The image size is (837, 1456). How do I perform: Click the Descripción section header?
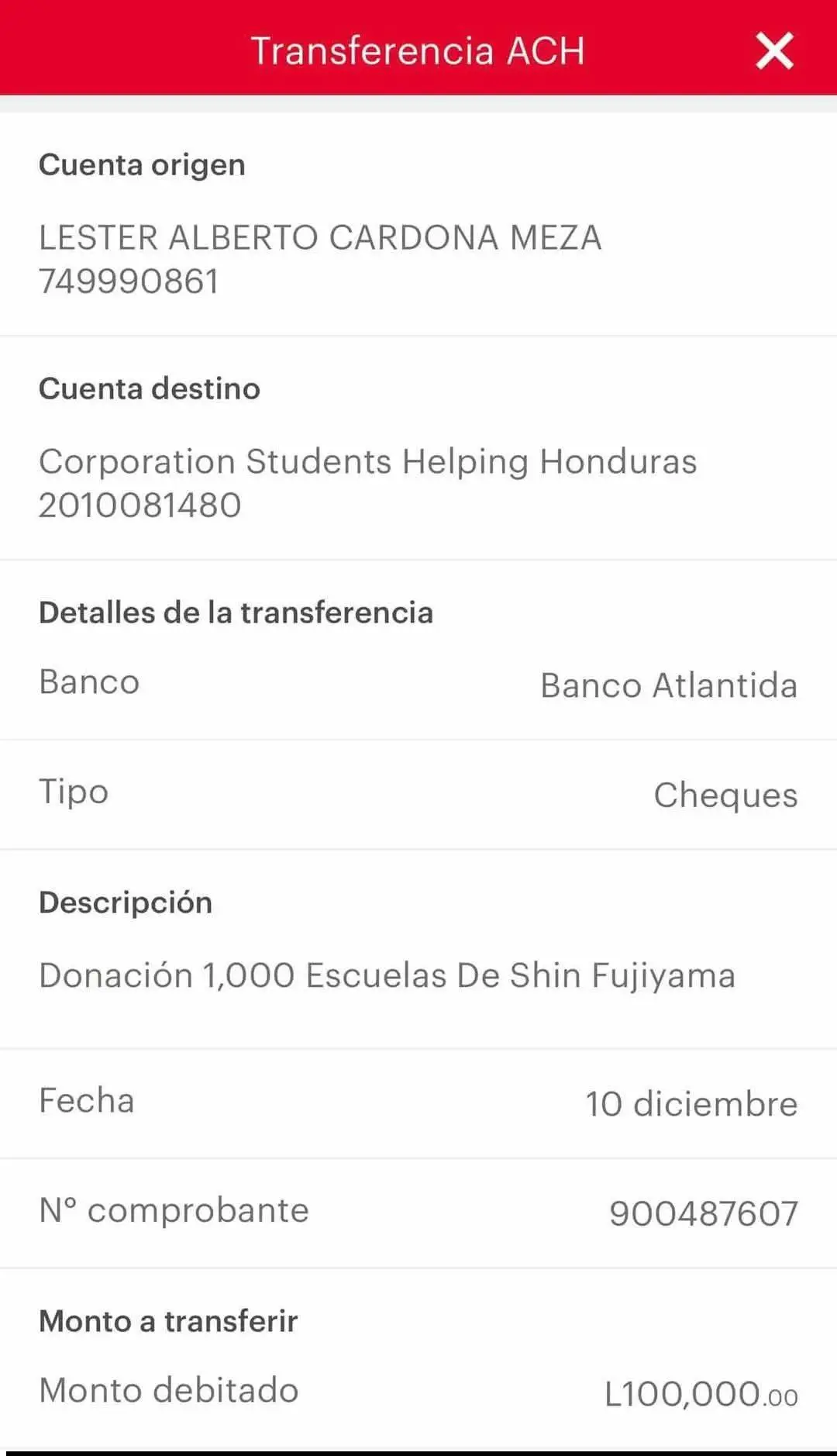126,902
